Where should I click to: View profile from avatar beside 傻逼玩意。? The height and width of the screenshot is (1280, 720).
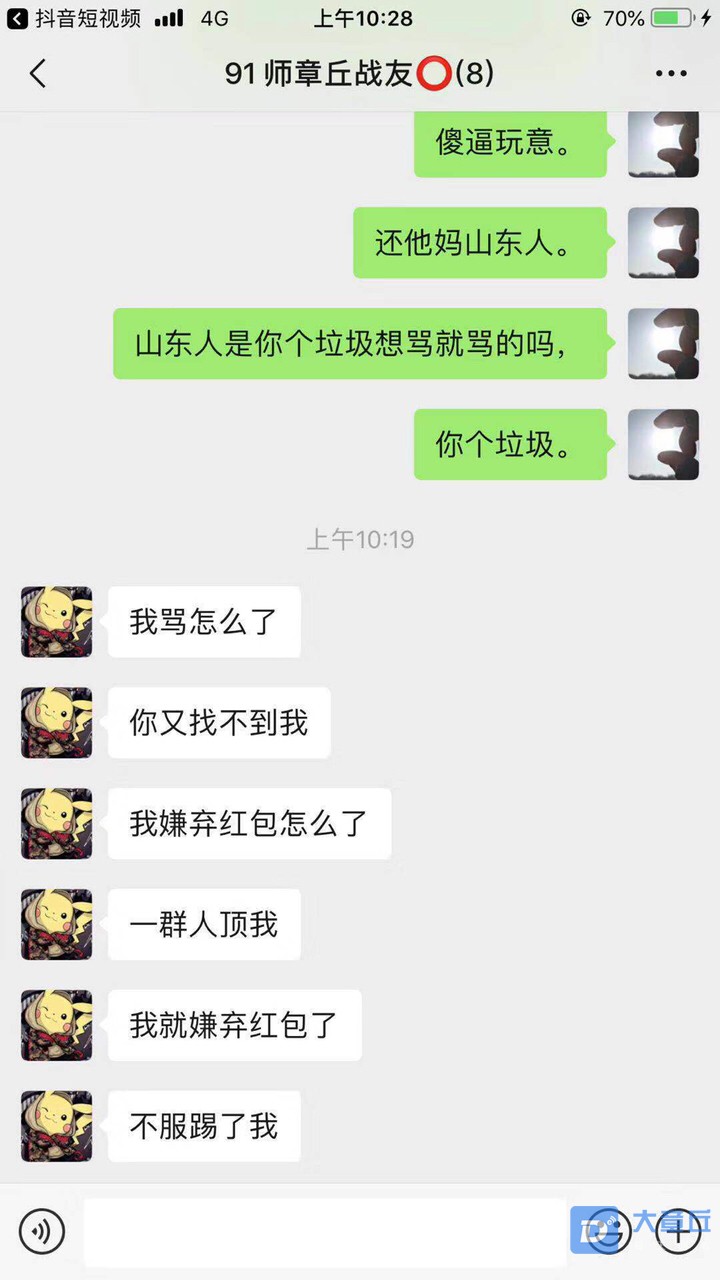coord(663,145)
